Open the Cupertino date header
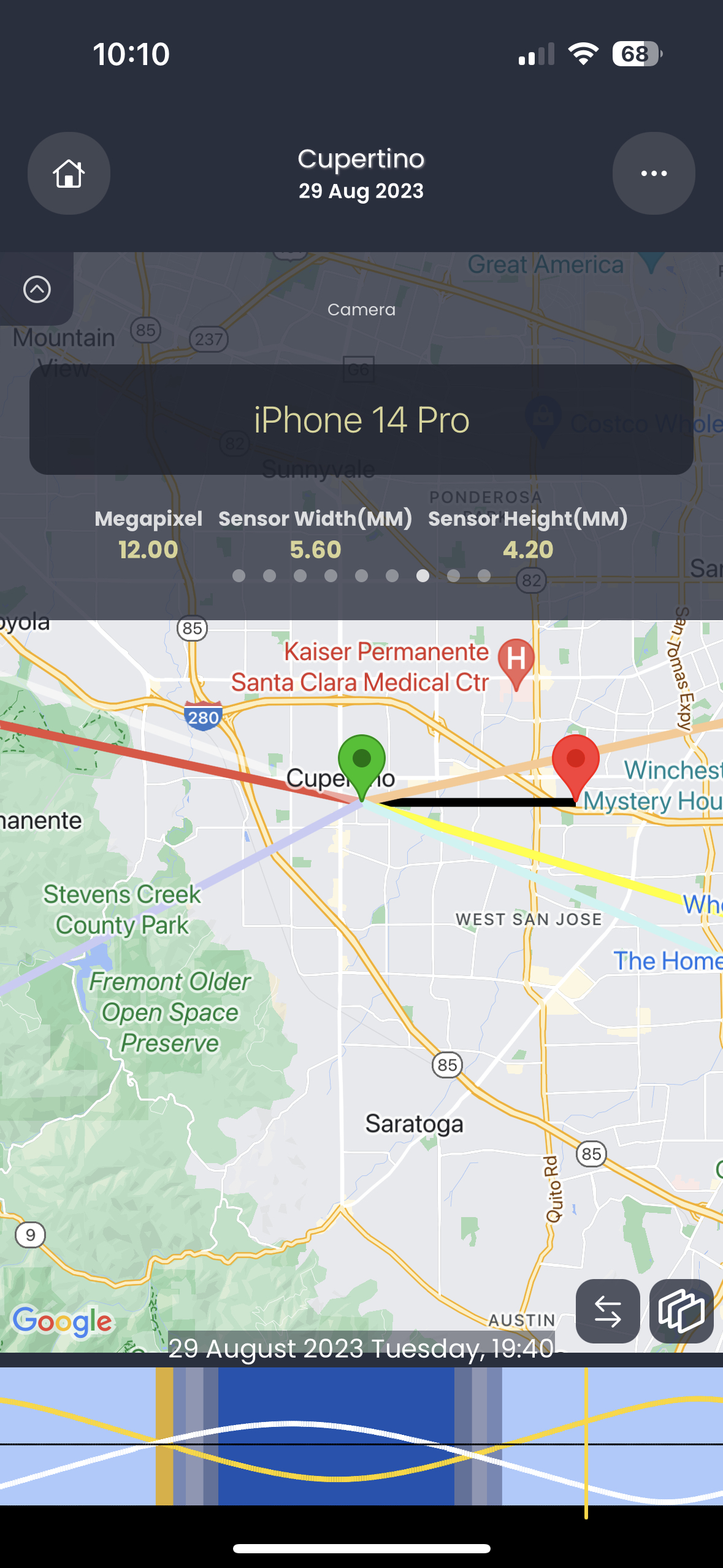 pos(361,174)
